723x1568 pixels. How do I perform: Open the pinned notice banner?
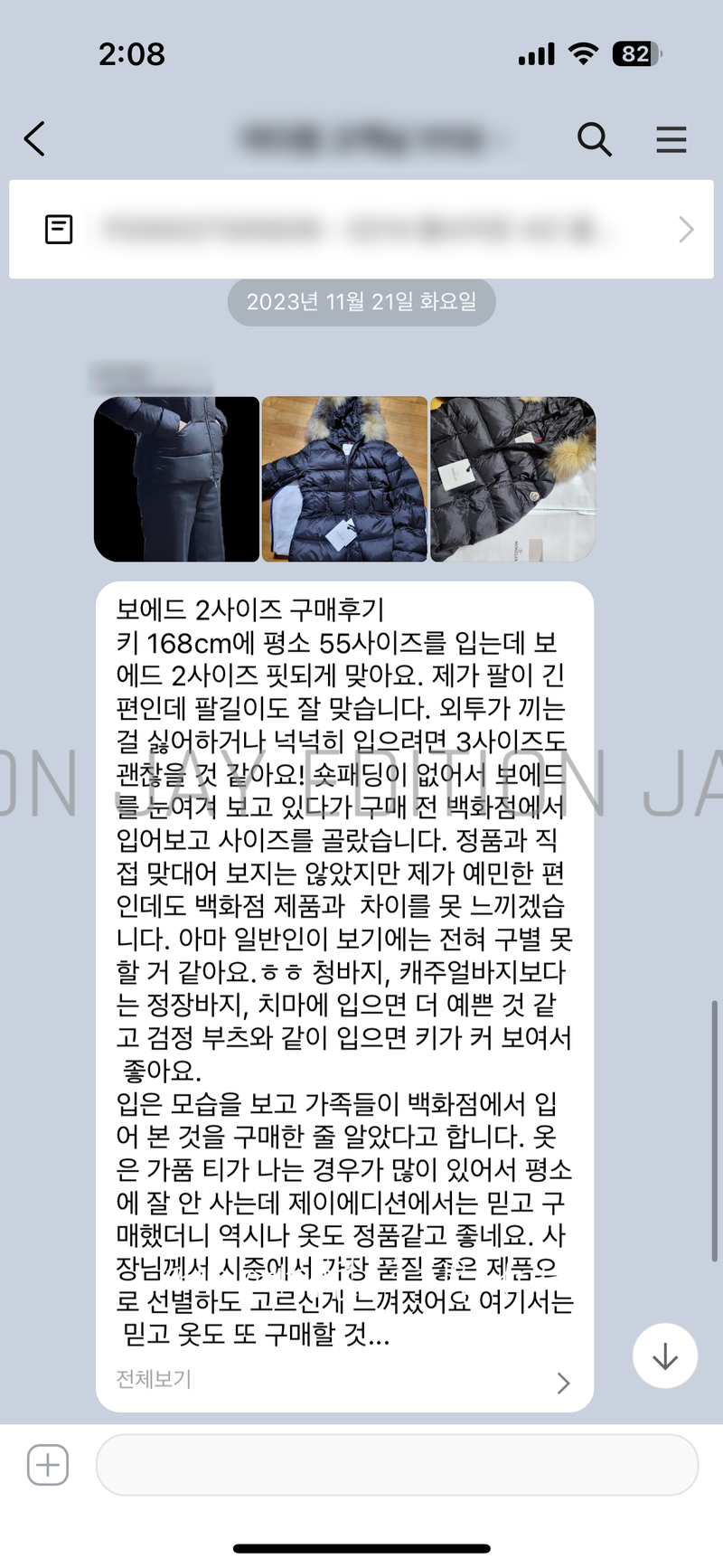point(361,230)
